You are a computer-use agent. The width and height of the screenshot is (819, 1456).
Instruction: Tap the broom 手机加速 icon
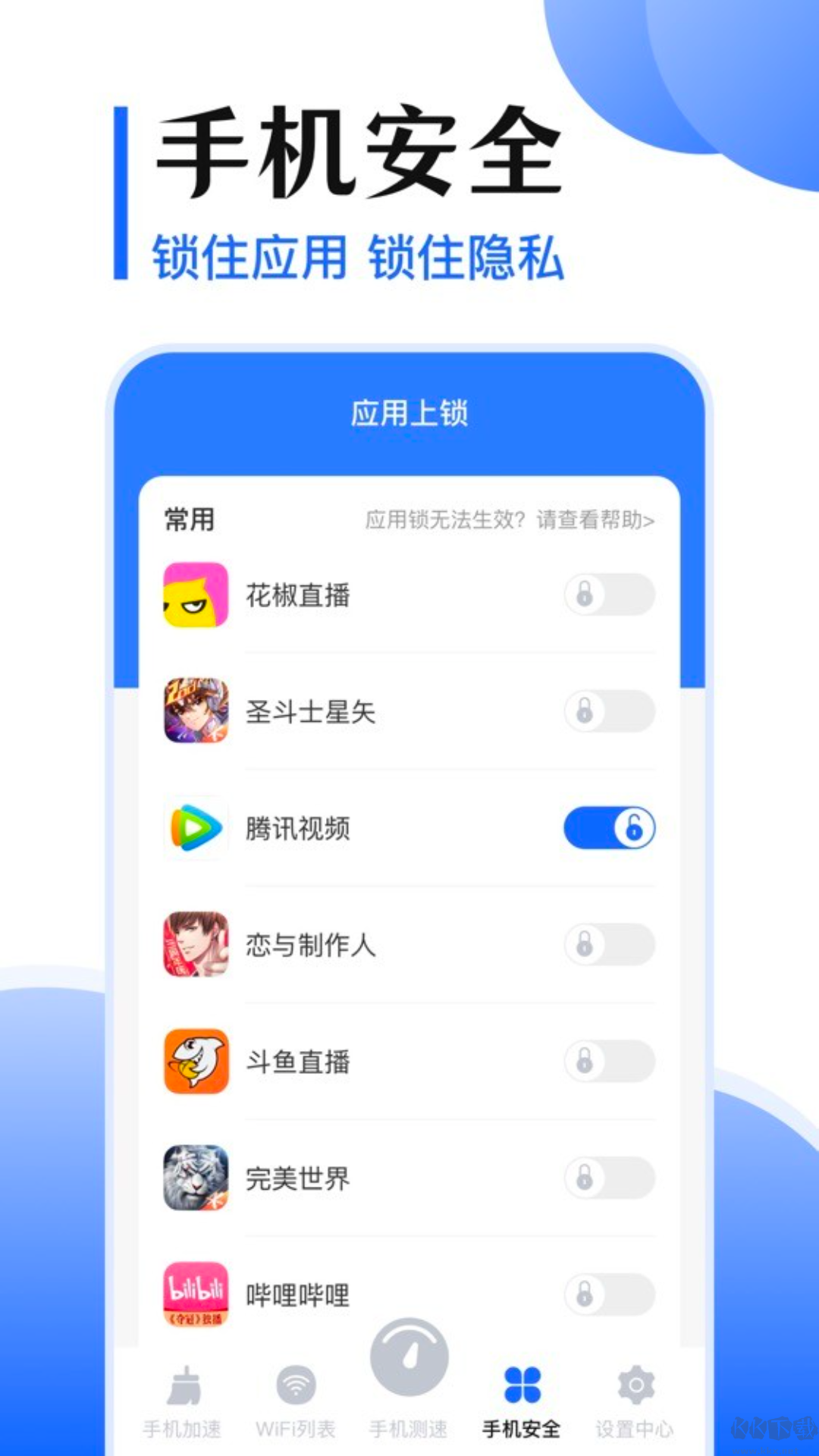pyautogui.click(x=182, y=1388)
